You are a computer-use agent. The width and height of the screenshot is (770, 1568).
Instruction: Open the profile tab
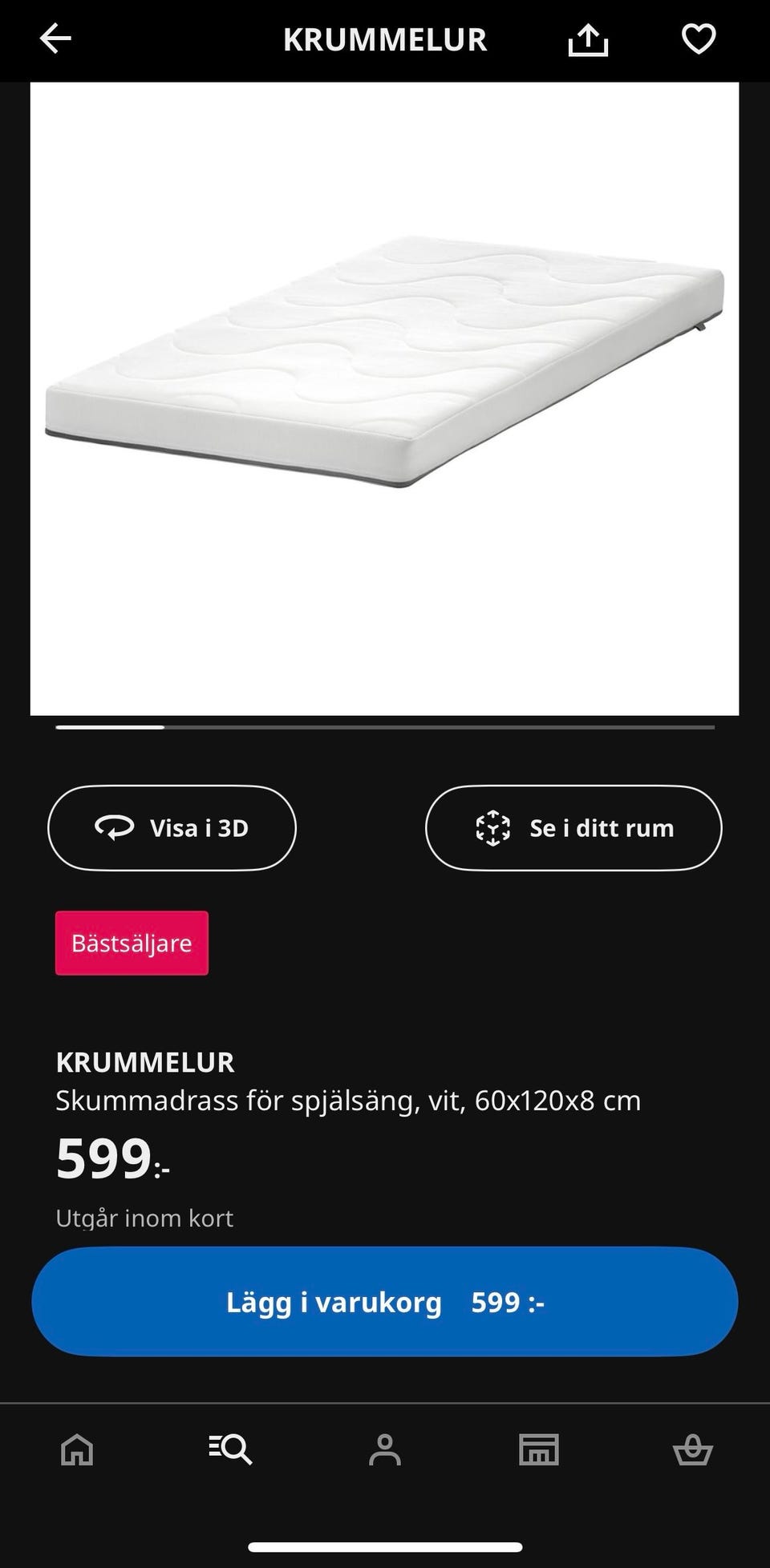pyautogui.click(x=385, y=1449)
